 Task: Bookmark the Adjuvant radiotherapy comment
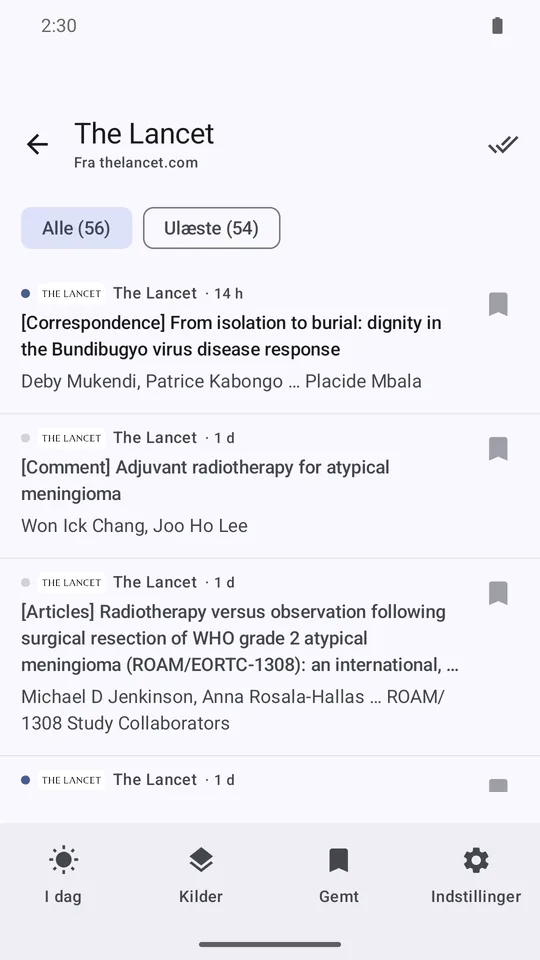(x=498, y=449)
